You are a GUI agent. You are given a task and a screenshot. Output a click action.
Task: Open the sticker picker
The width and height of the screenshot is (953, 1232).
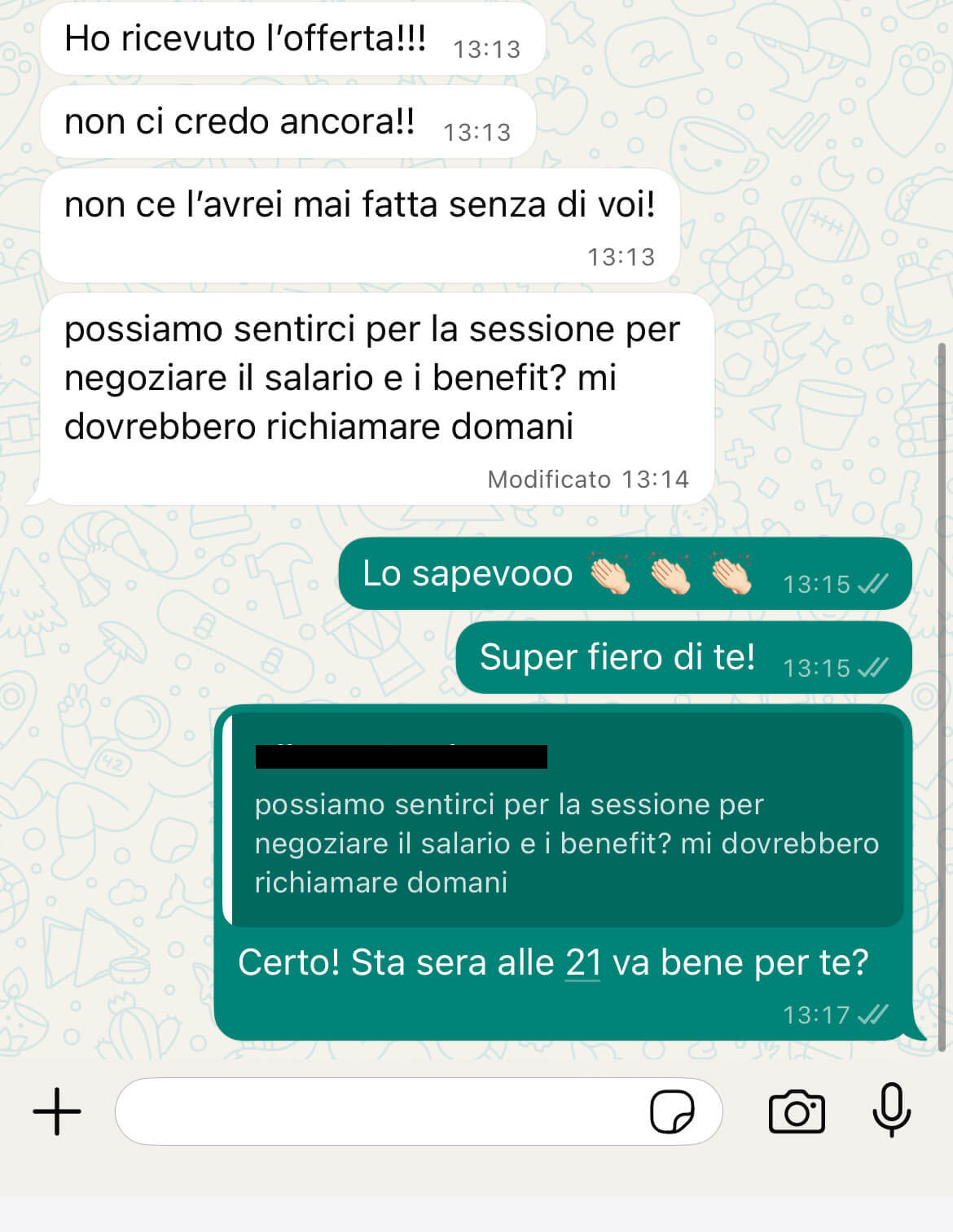tap(672, 1111)
